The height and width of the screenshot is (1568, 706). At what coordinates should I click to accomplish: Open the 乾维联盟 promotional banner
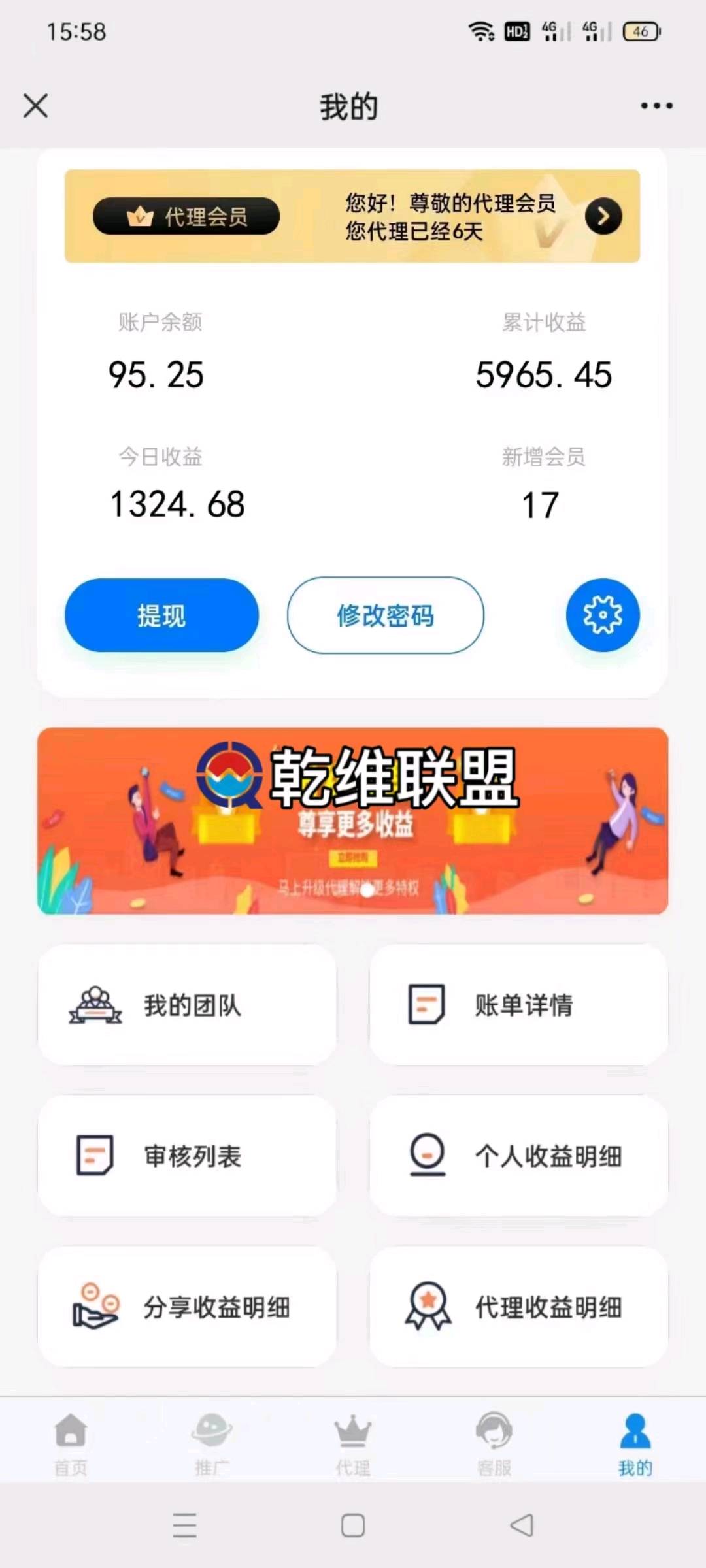352,820
